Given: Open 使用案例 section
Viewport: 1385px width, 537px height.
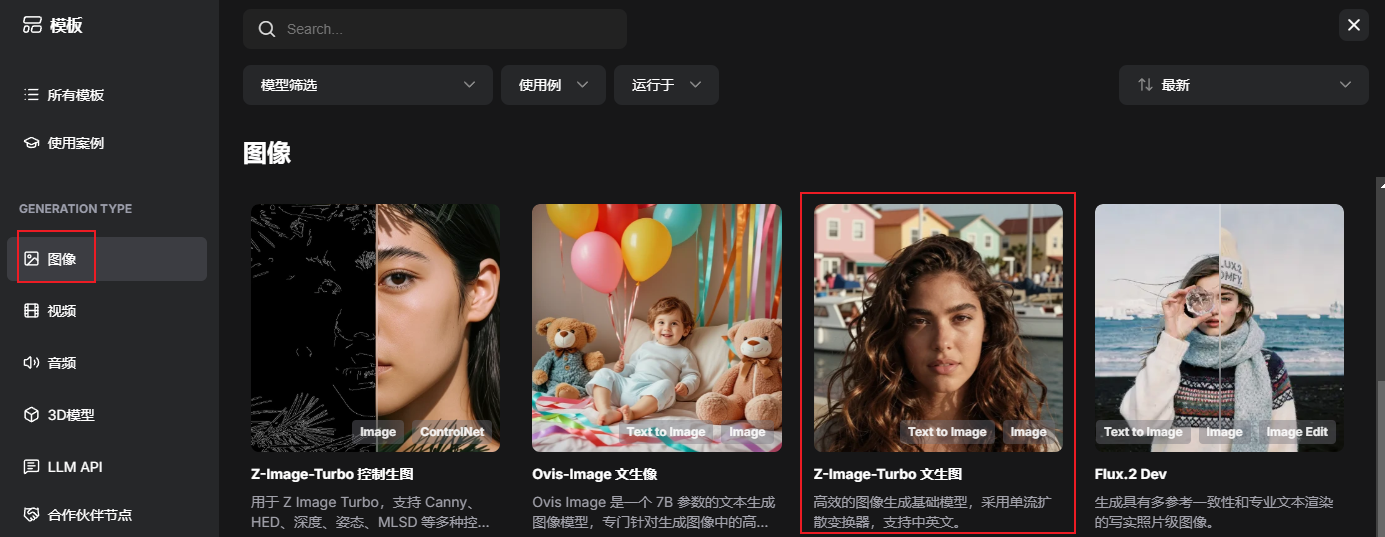Looking at the screenshot, I should click(75, 143).
